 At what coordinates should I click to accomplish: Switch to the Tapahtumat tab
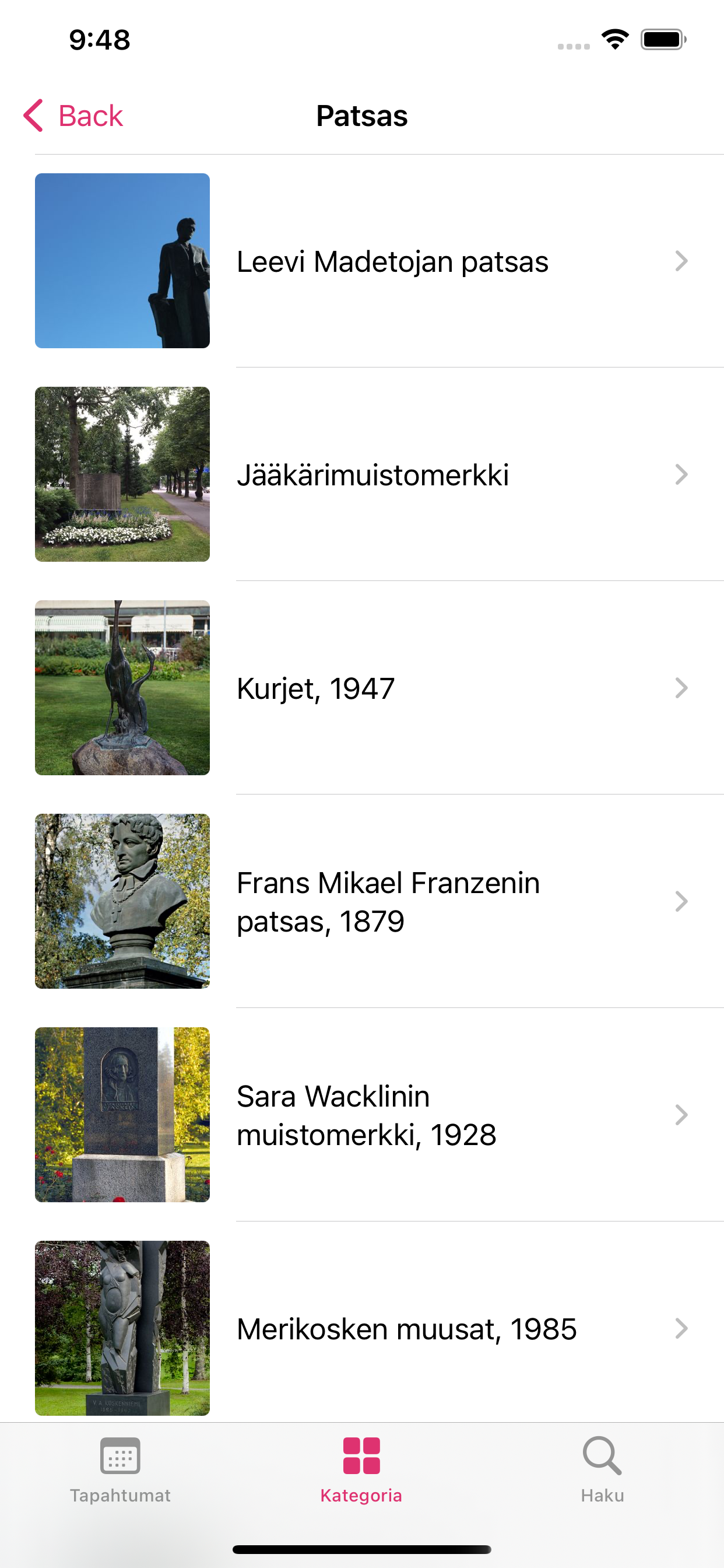[x=120, y=1468]
